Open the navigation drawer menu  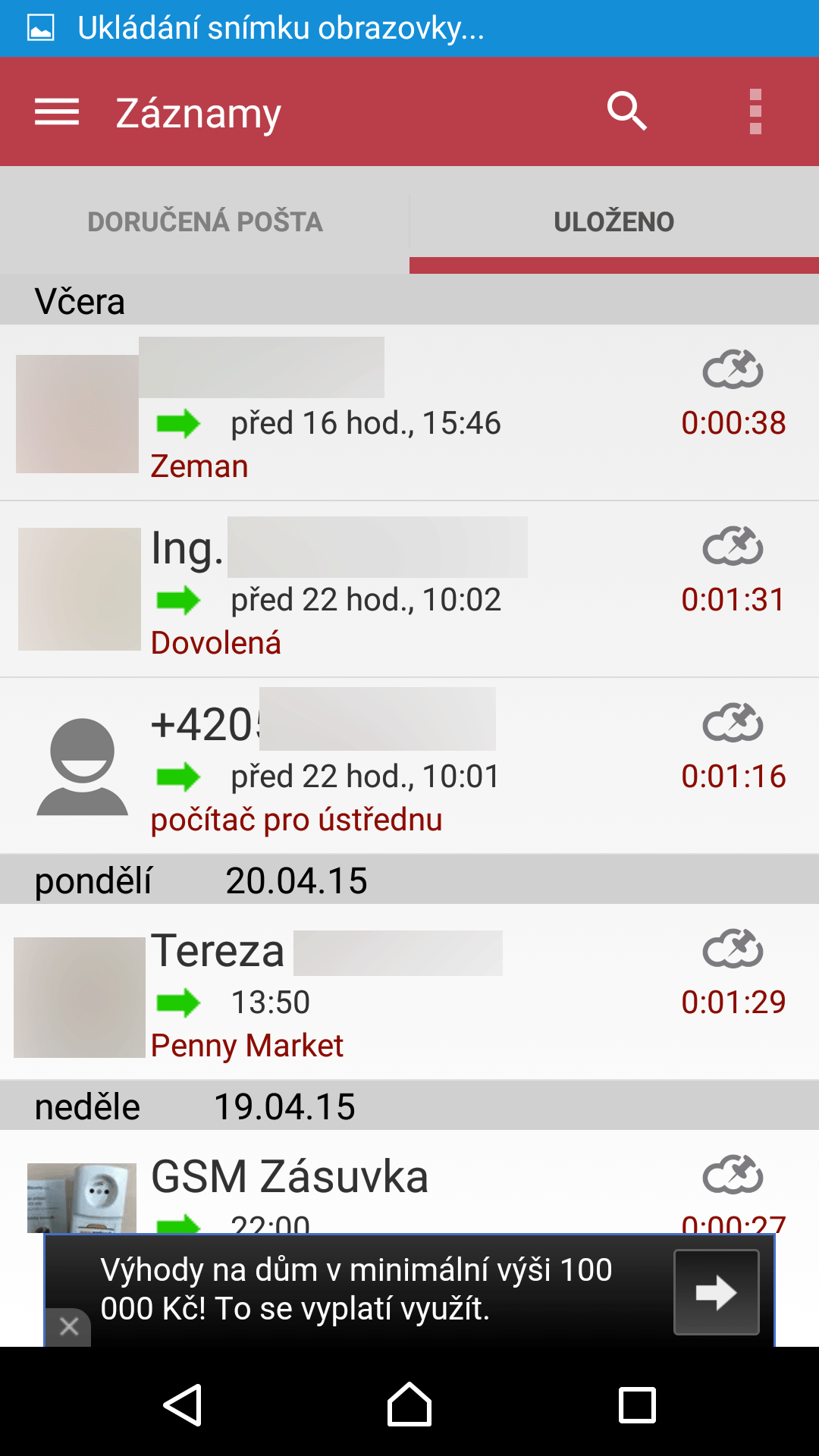tap(57, 112)
